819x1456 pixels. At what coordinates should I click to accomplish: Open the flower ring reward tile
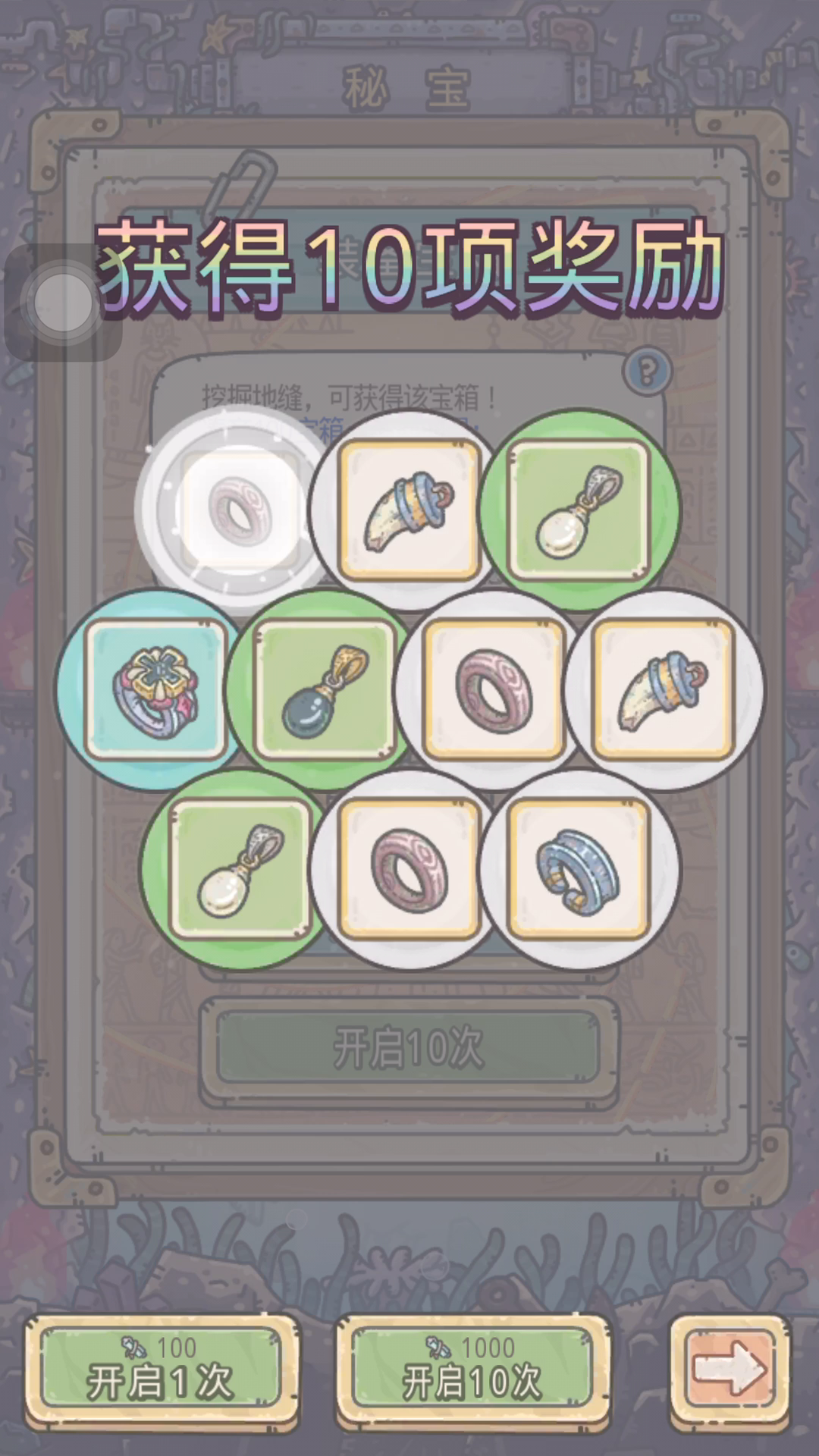pos(155,690)
